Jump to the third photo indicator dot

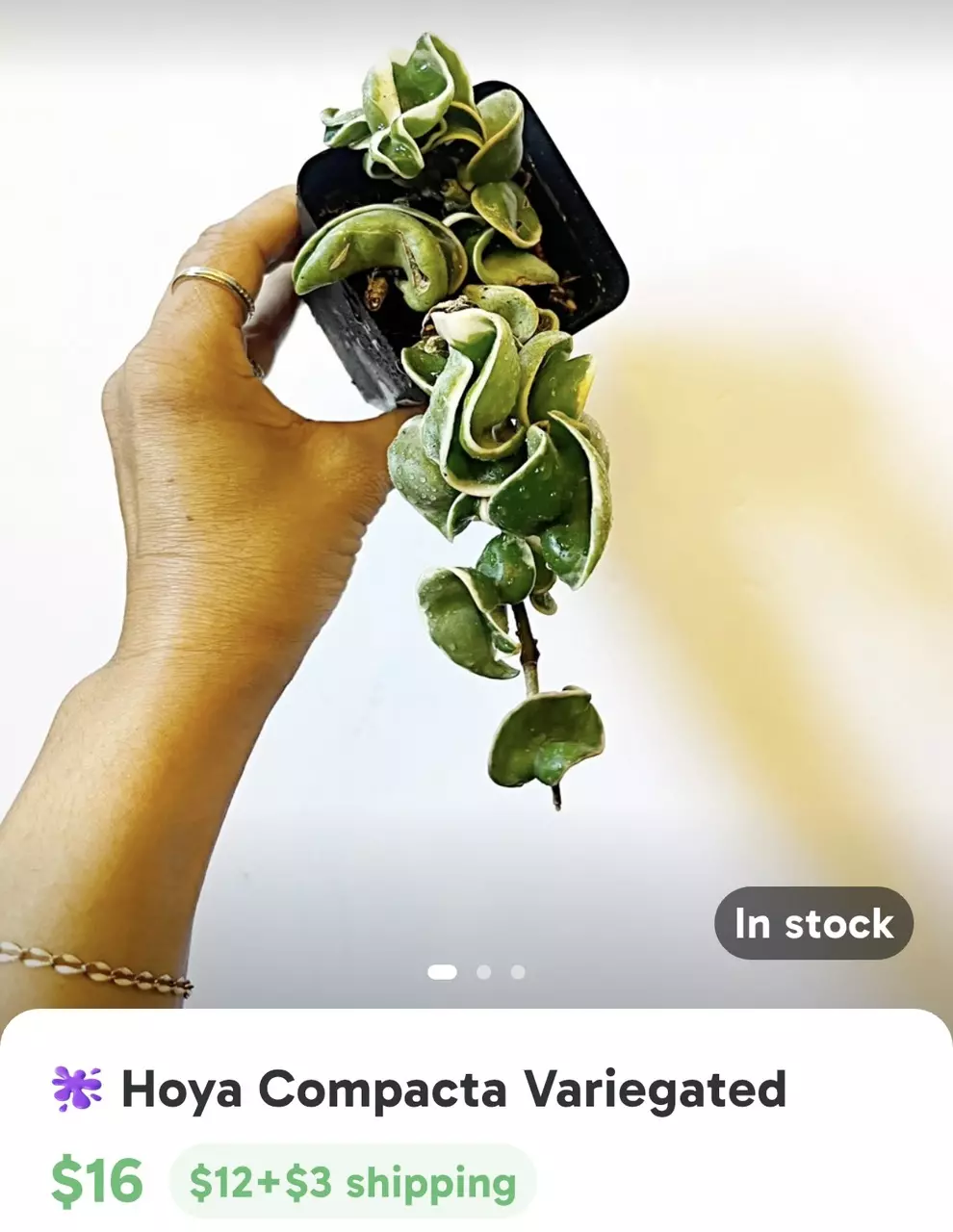[x=518, y=972]
